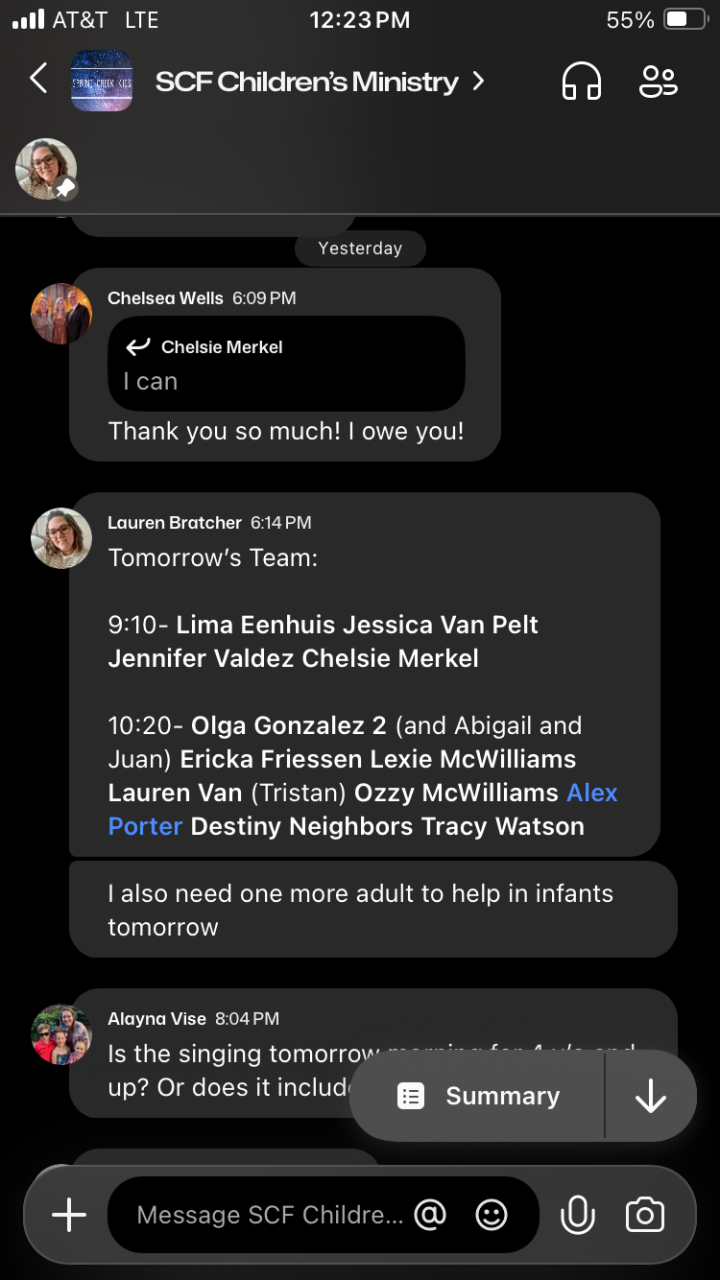Open the camera to attach a photo
Image resolution: width=720 pixels, height=1280 pixels.
pyautogui.click(x=645, y=1215)
